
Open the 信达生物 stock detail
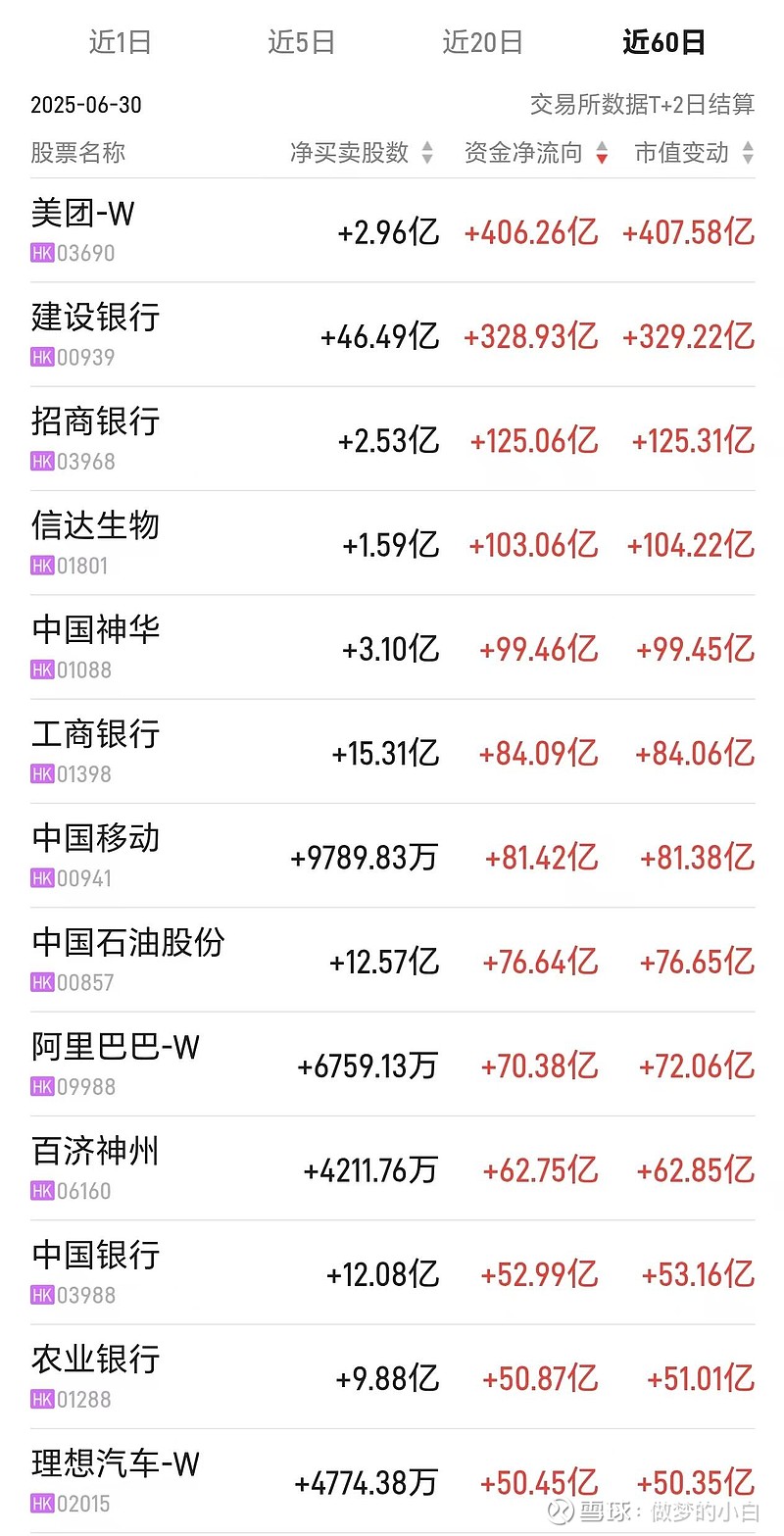(94, 526)
